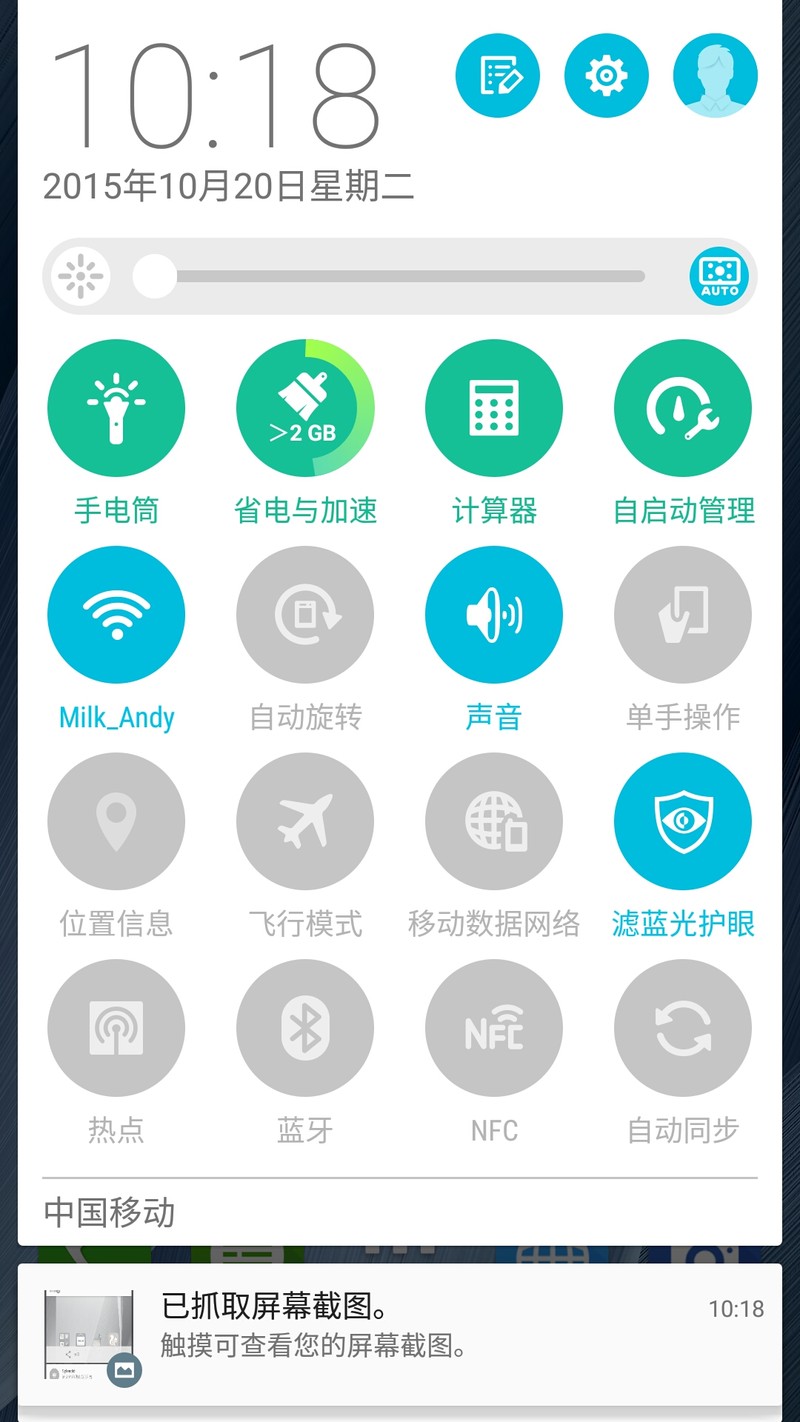Viewport: 800px width, 1422px height.
Task: Open system settings via the gear icon
Action: [x=606, y=75]
